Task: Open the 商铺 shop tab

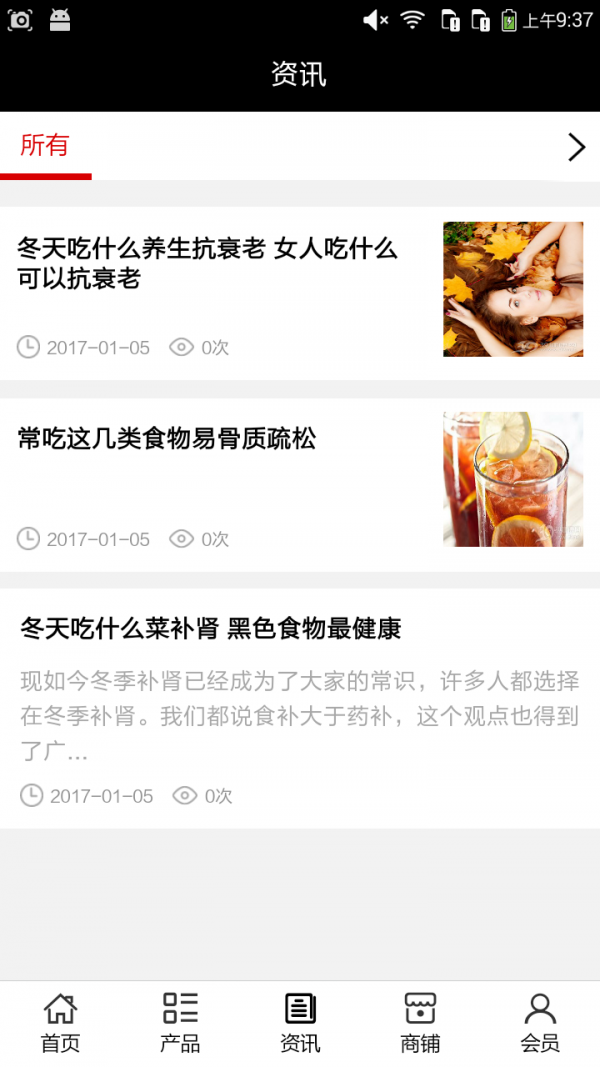Action: 420,1023
